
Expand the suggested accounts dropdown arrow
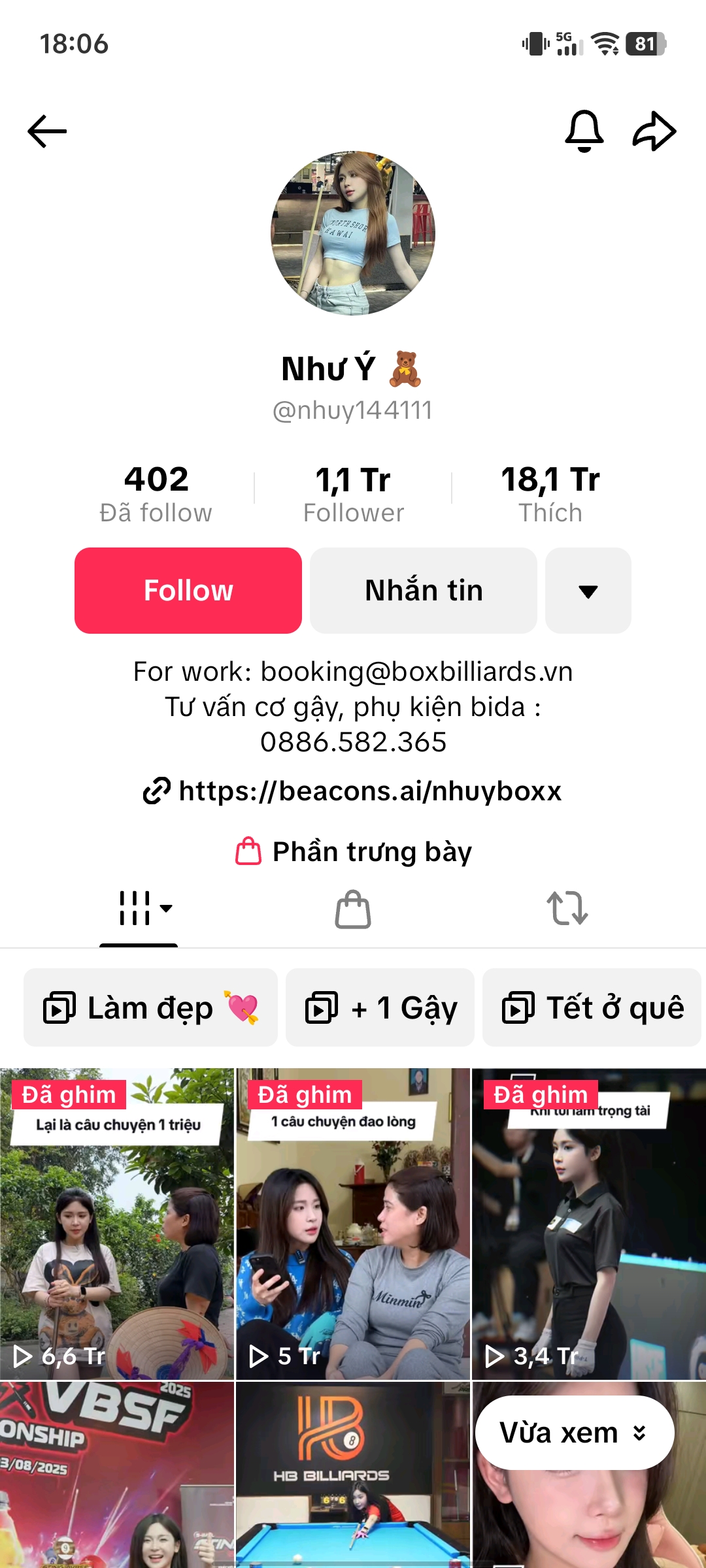click(588, 591)
